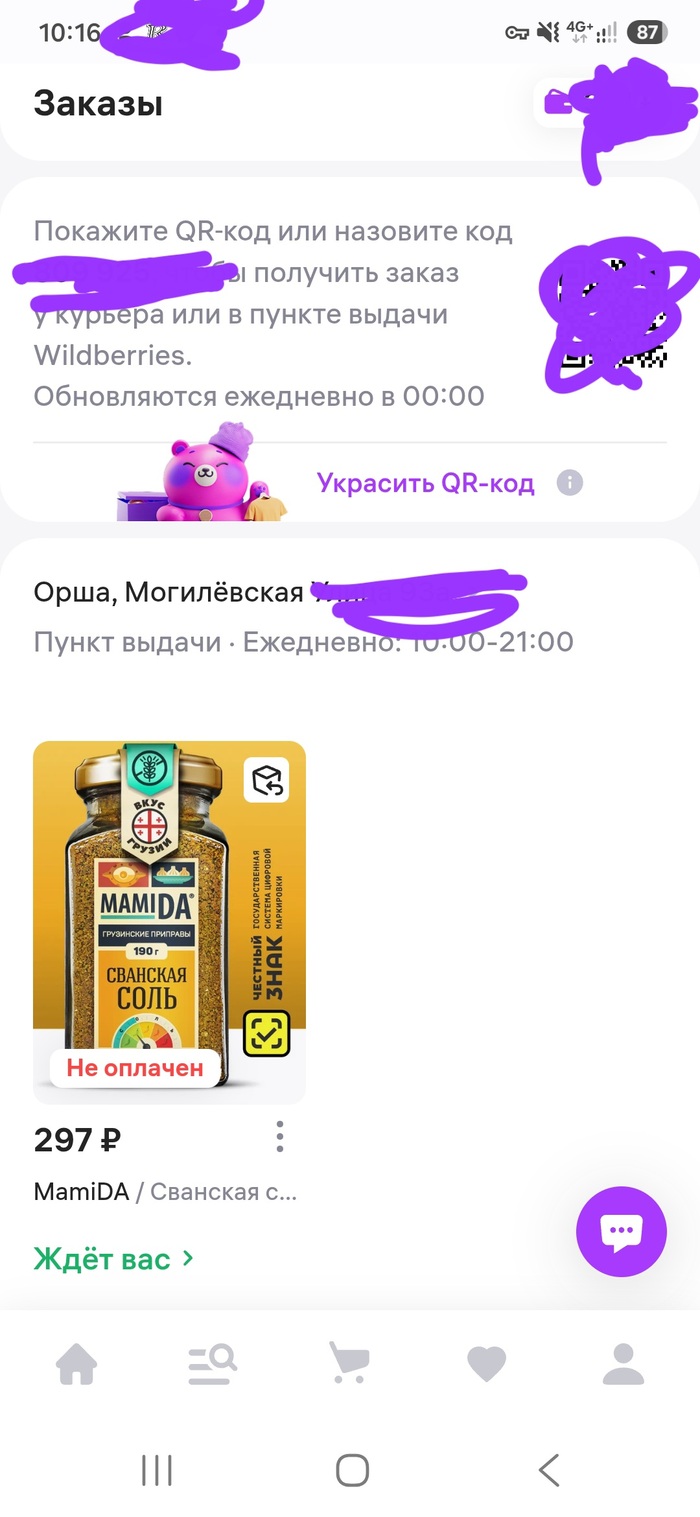Open the three-dot menu next to 297 ₽
700x1517 pixels.
click(280, 1136)
